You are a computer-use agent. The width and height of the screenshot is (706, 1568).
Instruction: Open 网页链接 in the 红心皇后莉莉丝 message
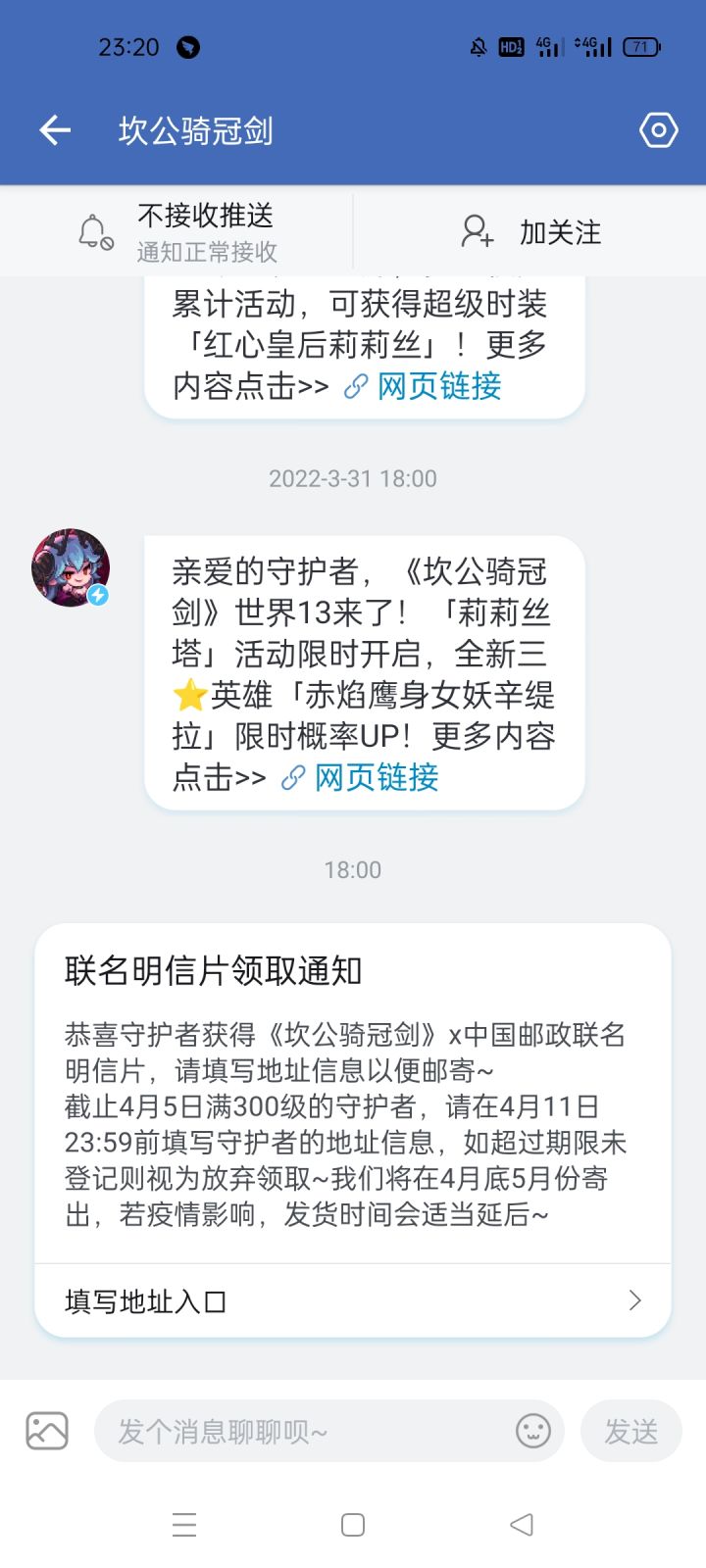(423, 386)
